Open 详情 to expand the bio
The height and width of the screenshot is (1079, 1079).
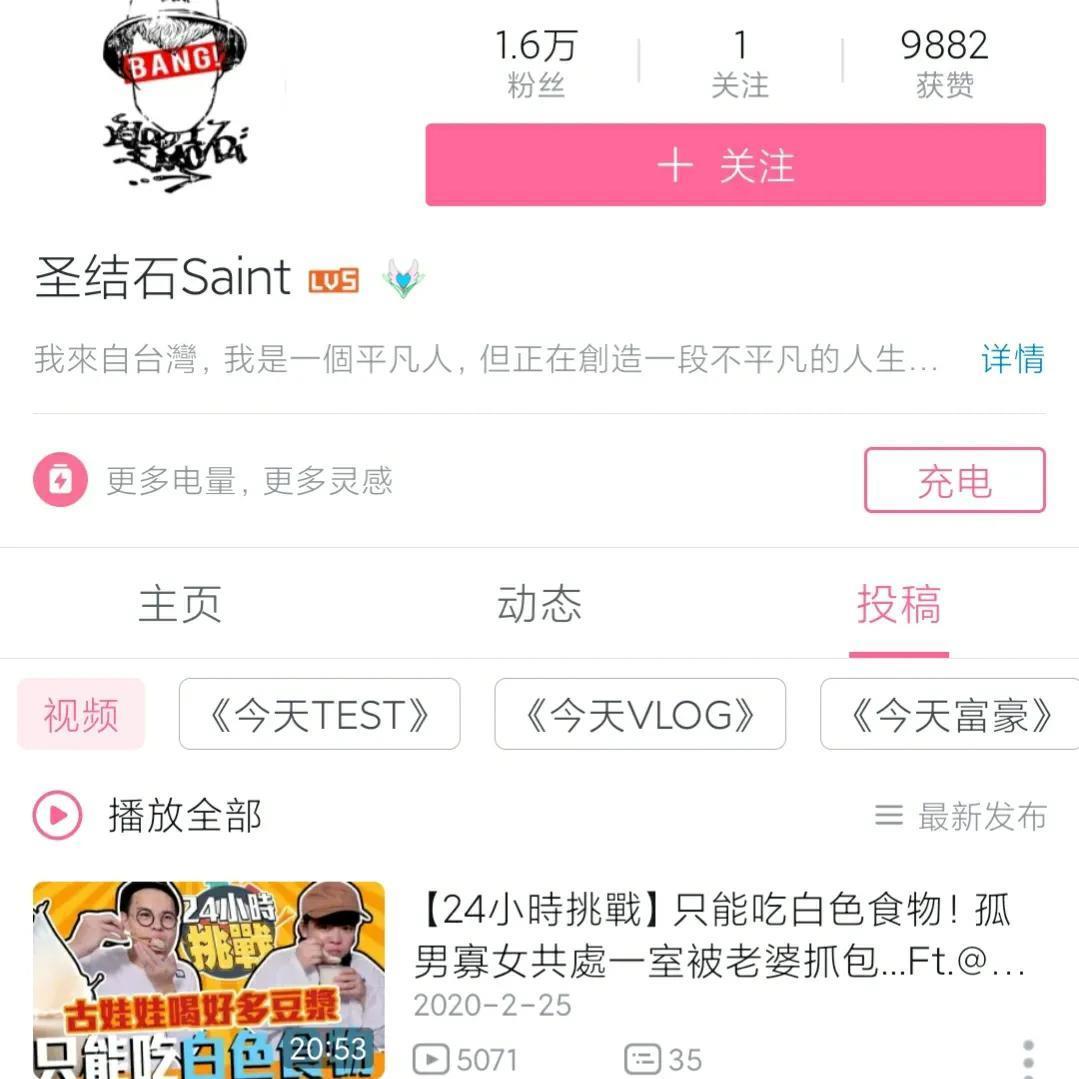(1012, 359)
